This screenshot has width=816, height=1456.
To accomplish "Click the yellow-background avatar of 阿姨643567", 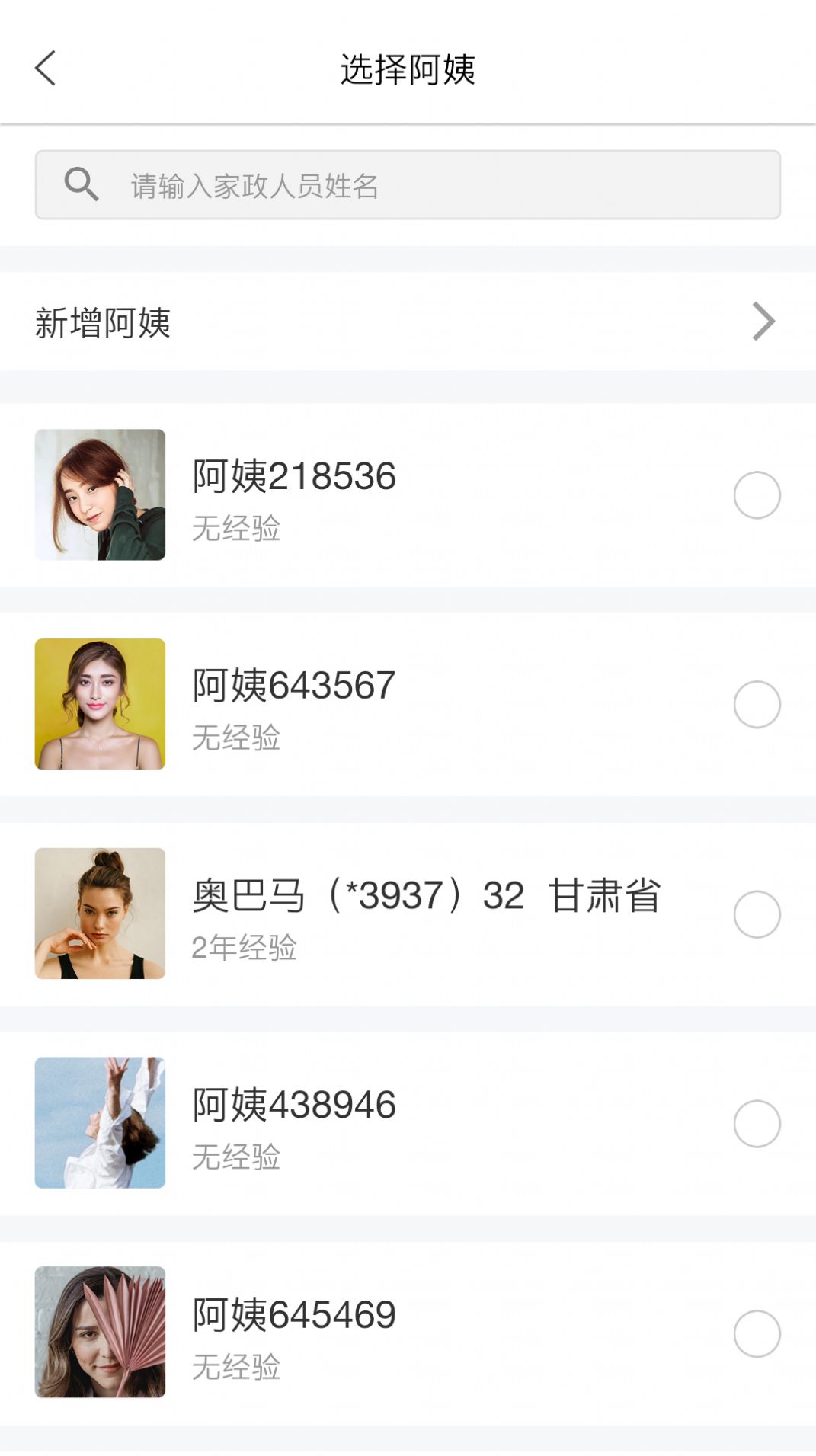I will 100,702.
